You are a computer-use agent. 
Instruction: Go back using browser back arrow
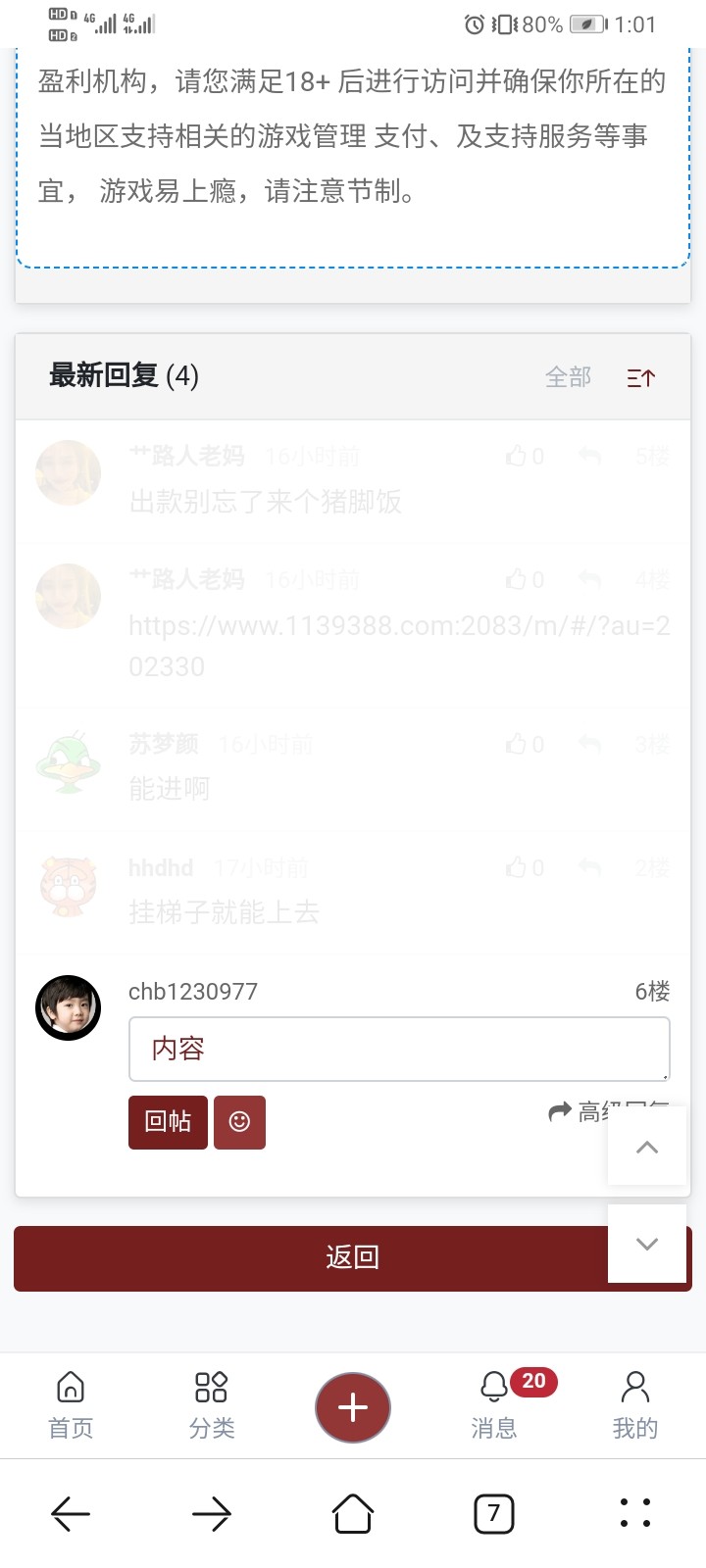tap(71, 1514)
